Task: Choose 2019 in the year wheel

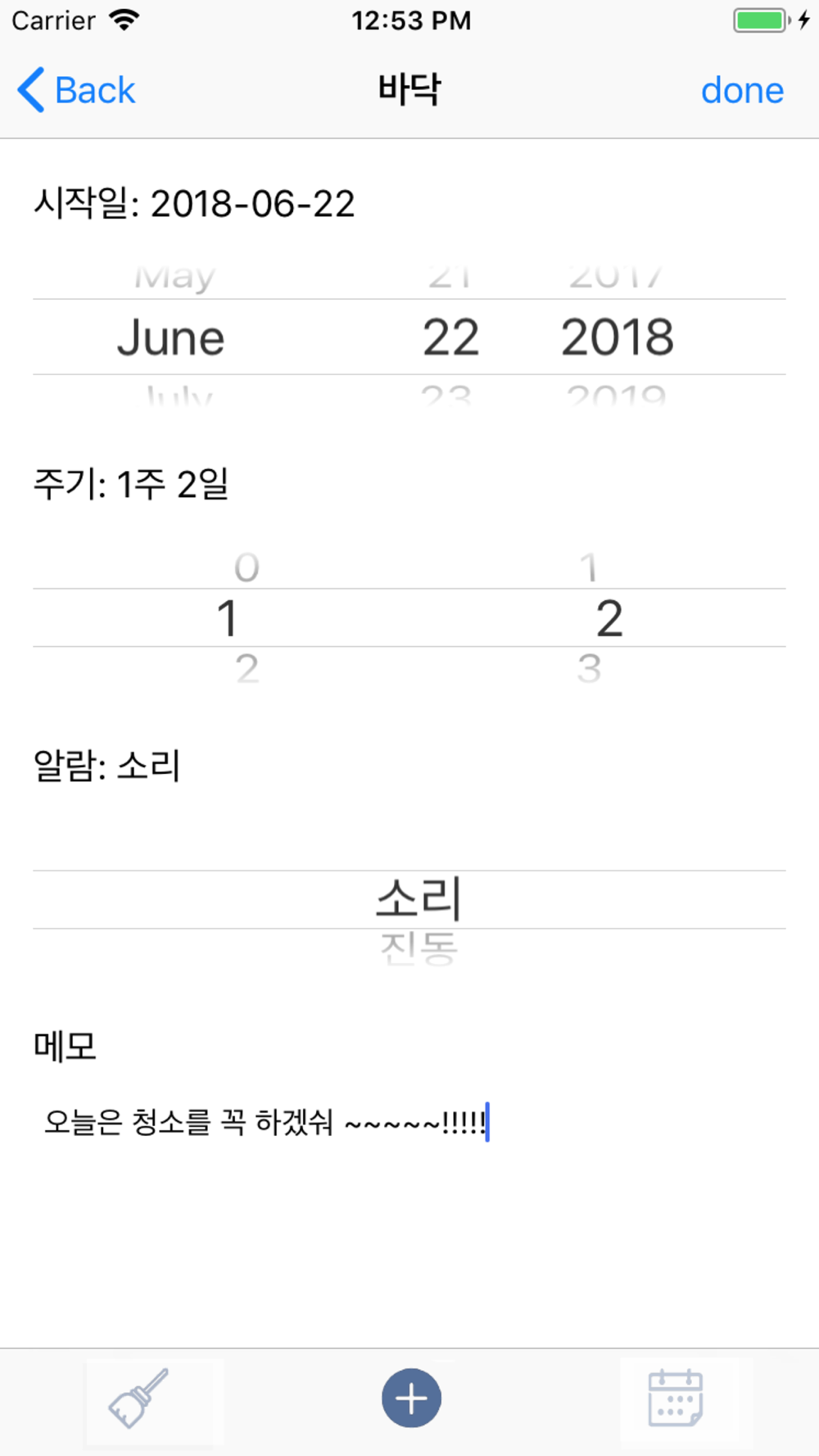Action: coord(616,396)
